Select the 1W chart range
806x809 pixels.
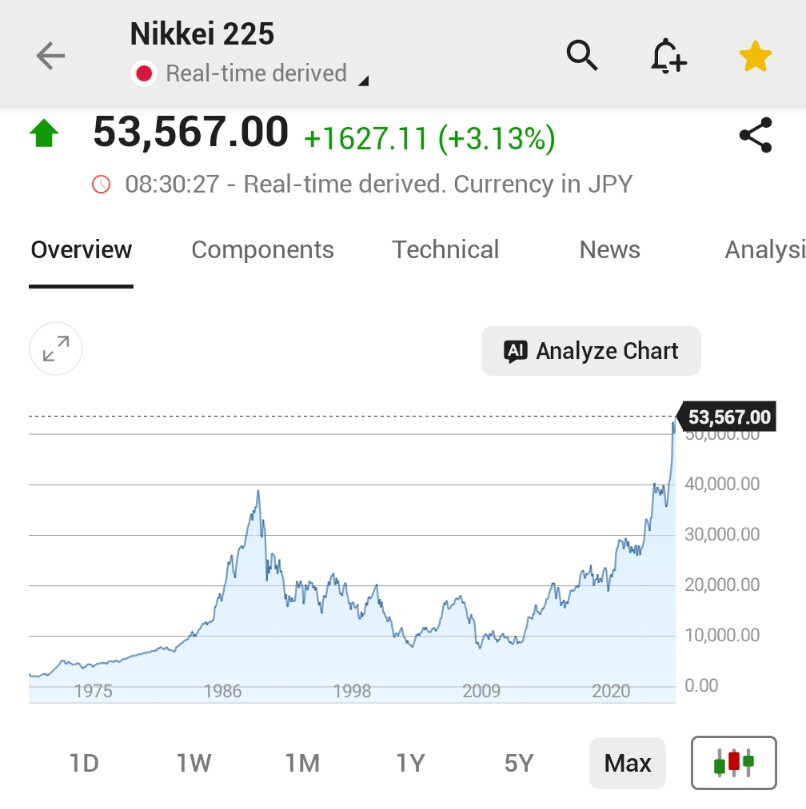click(193, 764)
